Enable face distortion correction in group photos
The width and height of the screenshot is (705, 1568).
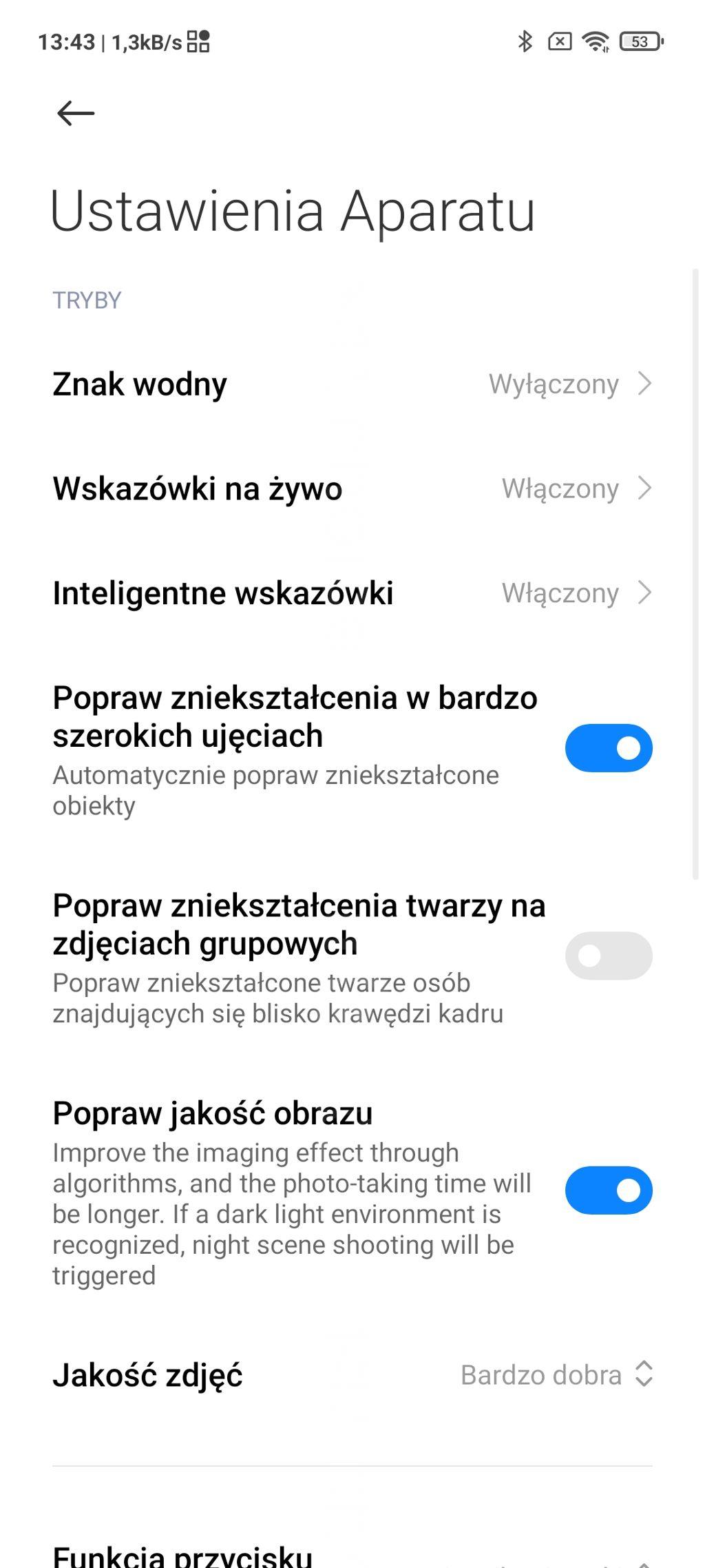click(608, 956)
